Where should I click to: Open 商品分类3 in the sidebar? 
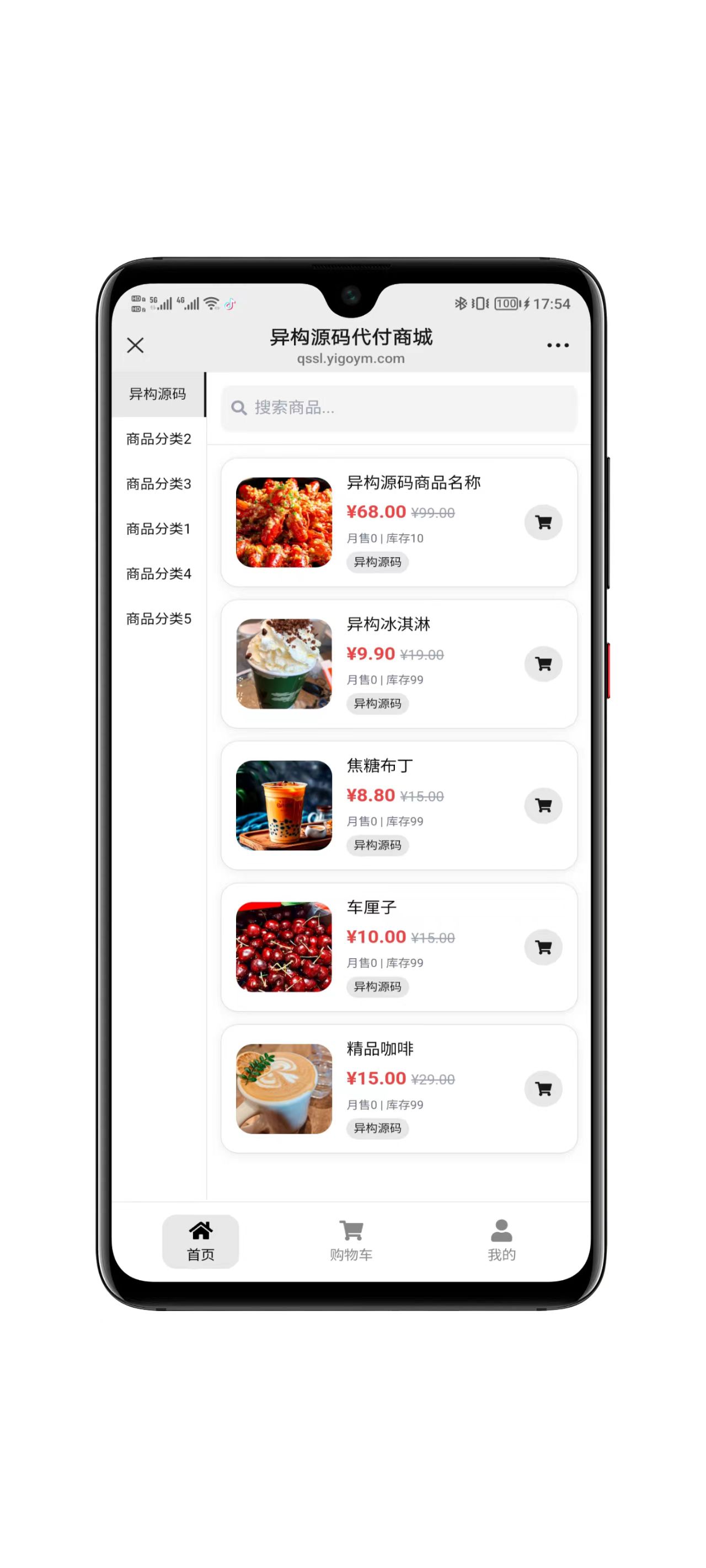pos(158,484)
